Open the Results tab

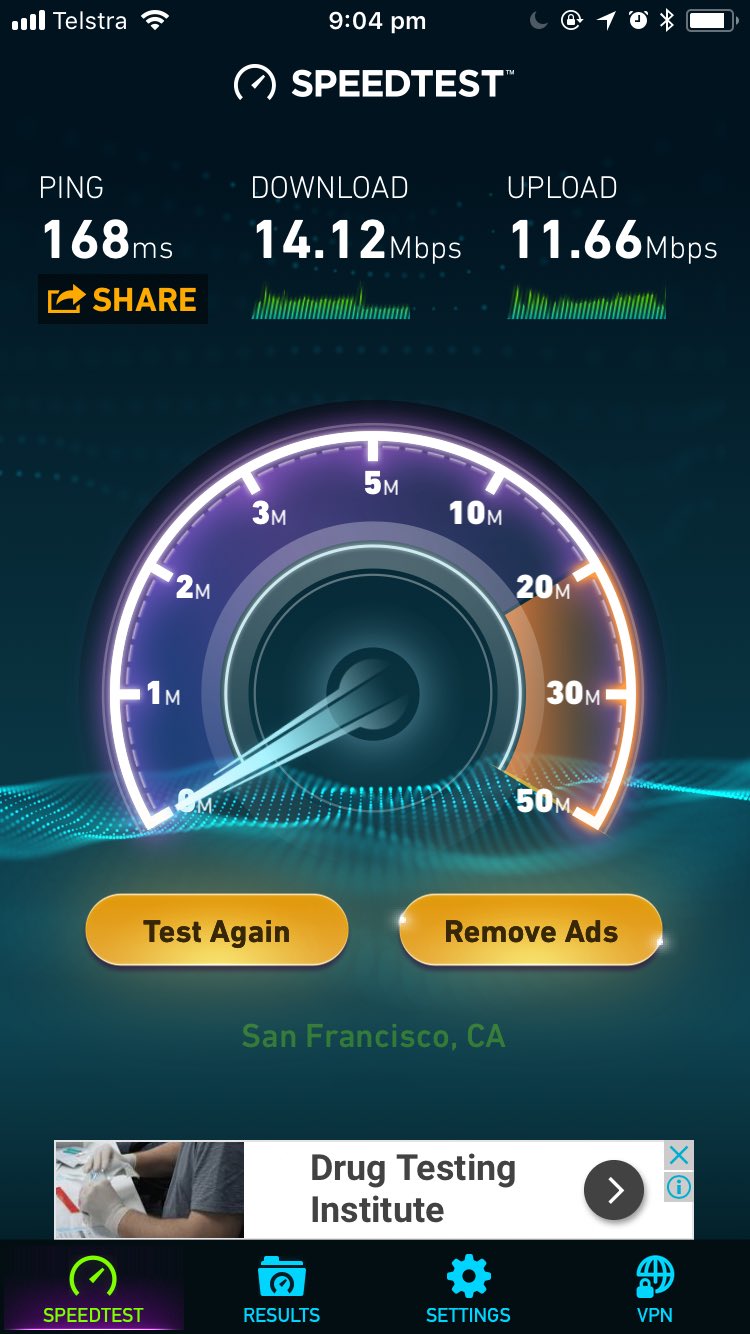[281, 1290]
